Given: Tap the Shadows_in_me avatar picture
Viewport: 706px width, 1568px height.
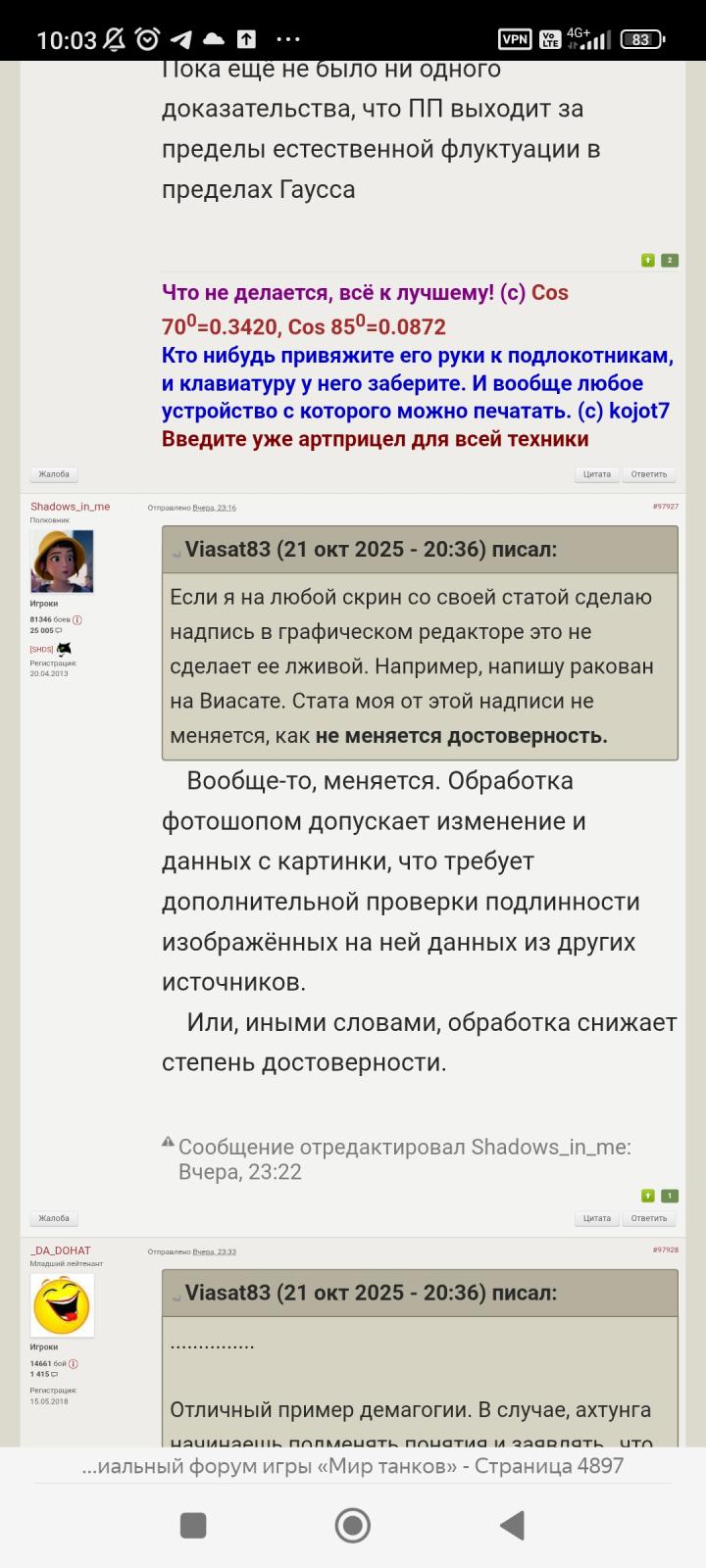Looking at the screenshot, I should pos(63,562).
